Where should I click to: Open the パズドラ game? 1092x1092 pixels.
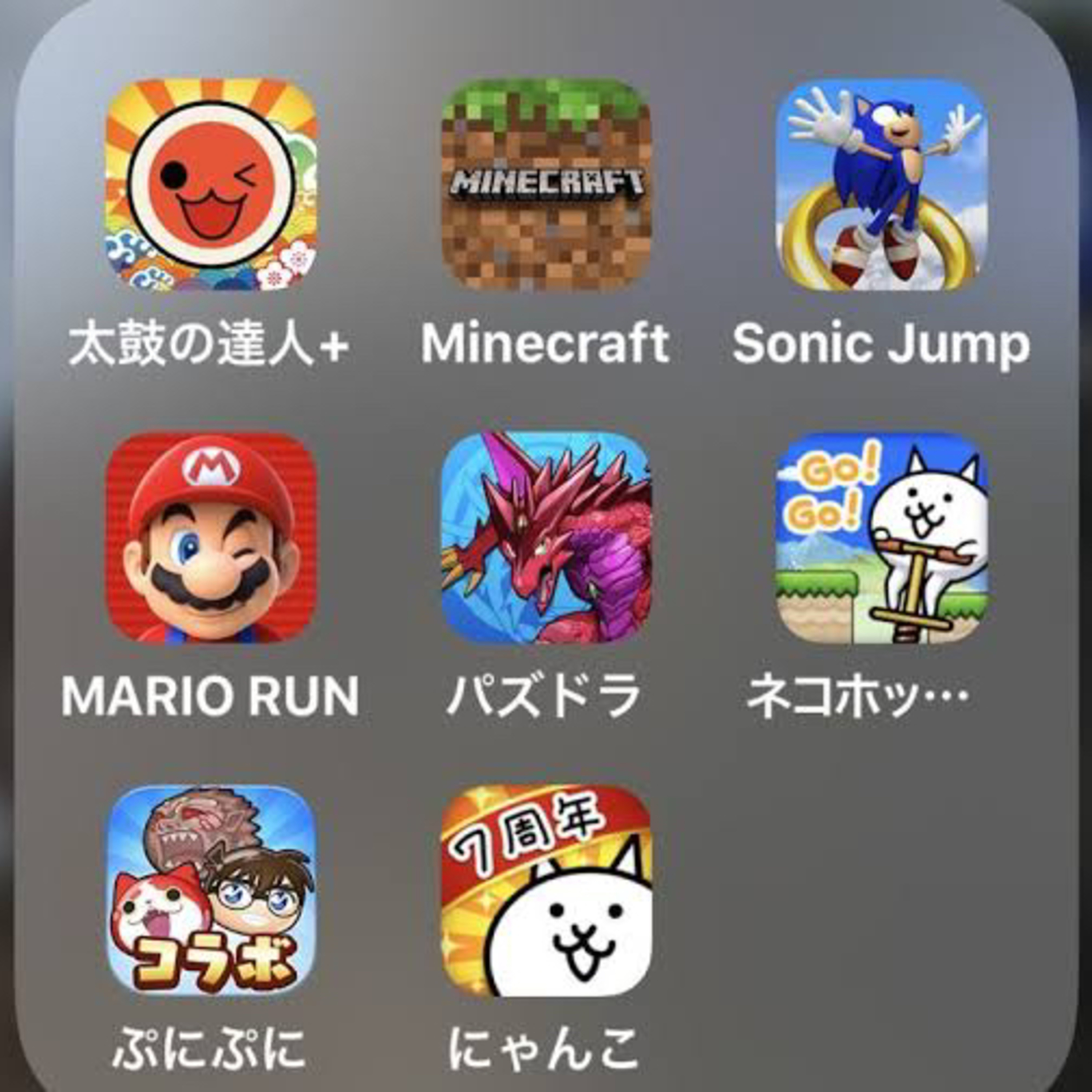coord(545,538)
